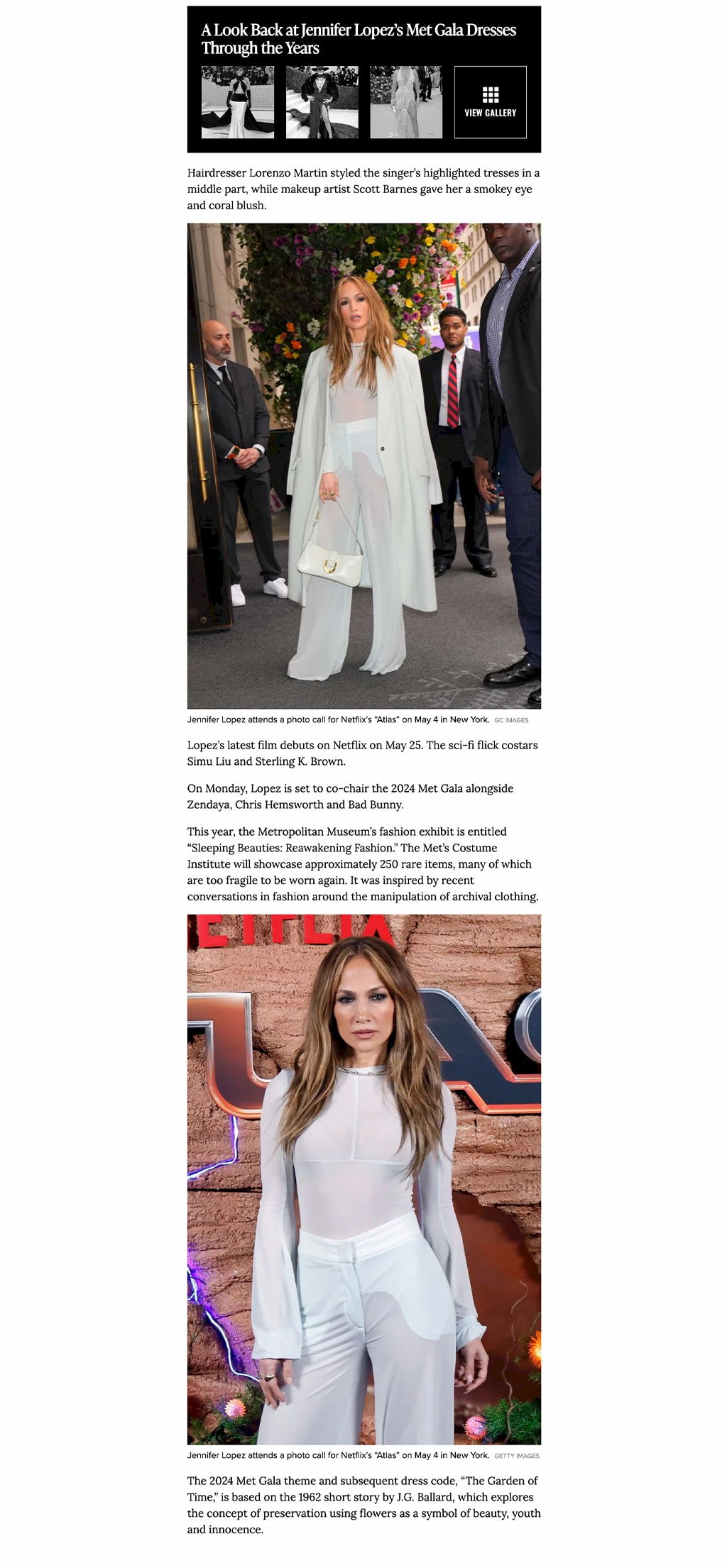Open the third Met Gala gallery thumbnail
This screenshot has height=1568, width=727.
point(405,102)
